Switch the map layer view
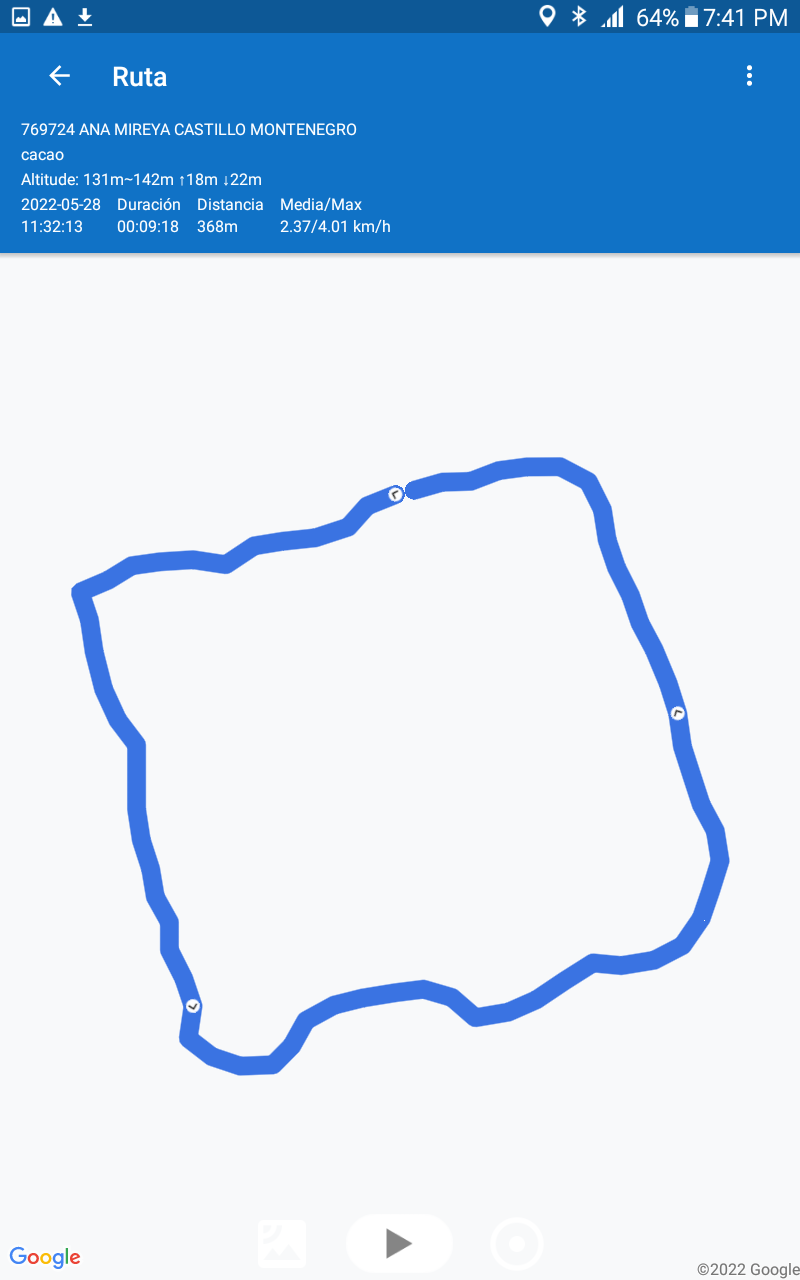The image size is (800, 1280). (x=282, y=1244)
